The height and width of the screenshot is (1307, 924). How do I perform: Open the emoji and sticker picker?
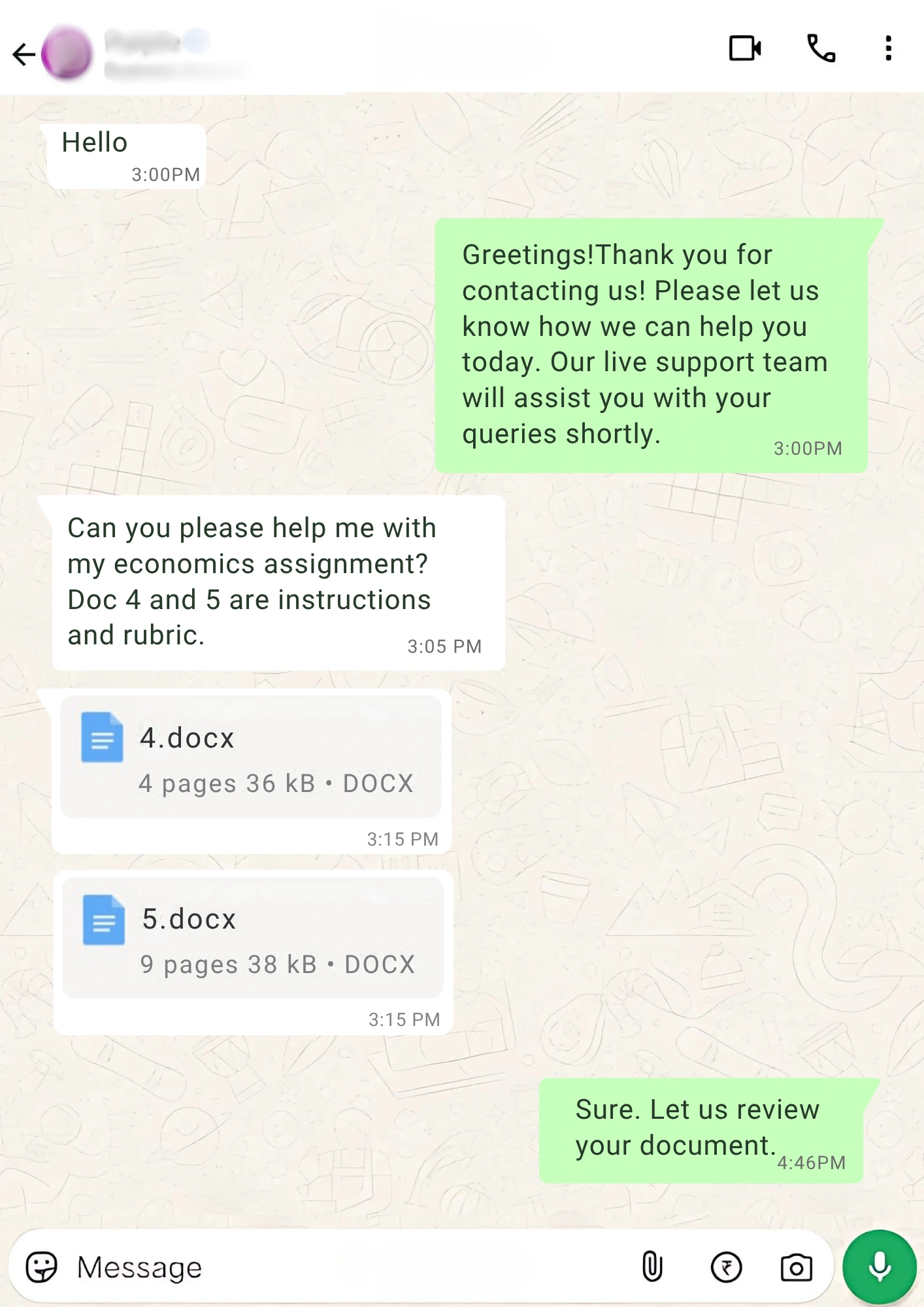[41, 1267]
